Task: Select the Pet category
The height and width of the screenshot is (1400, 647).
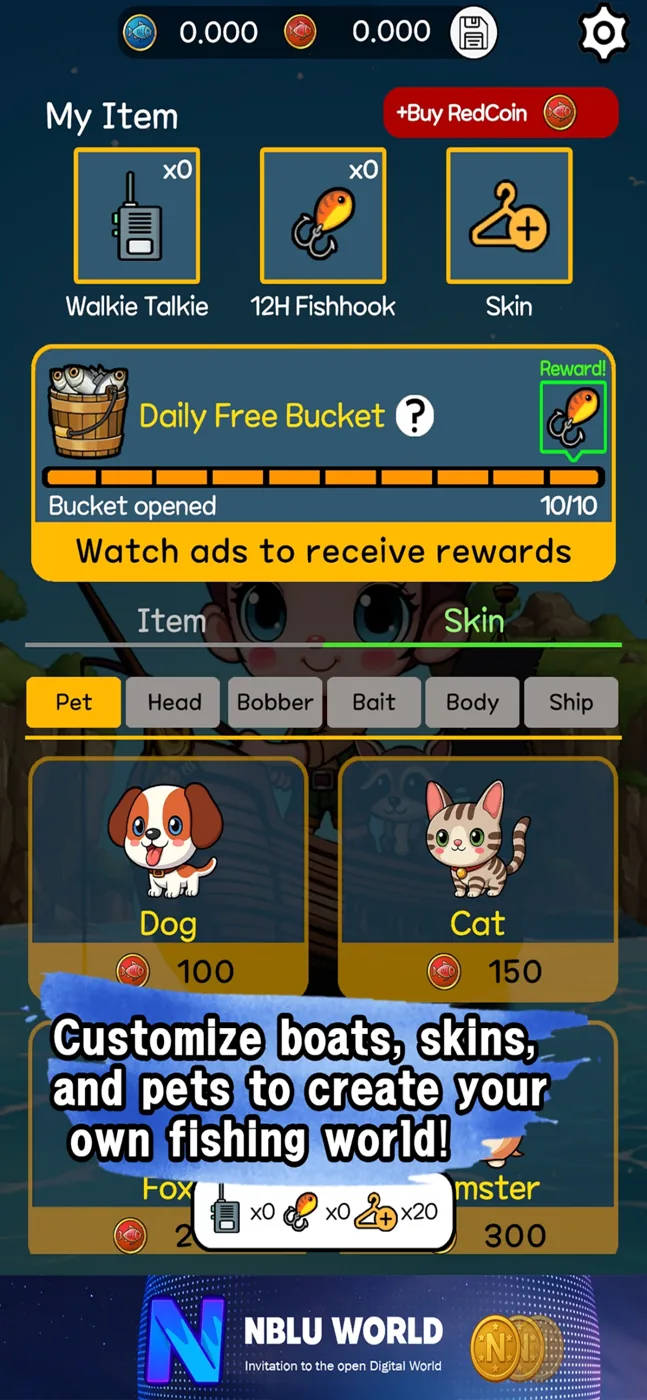Action: (x=74, y=702)
